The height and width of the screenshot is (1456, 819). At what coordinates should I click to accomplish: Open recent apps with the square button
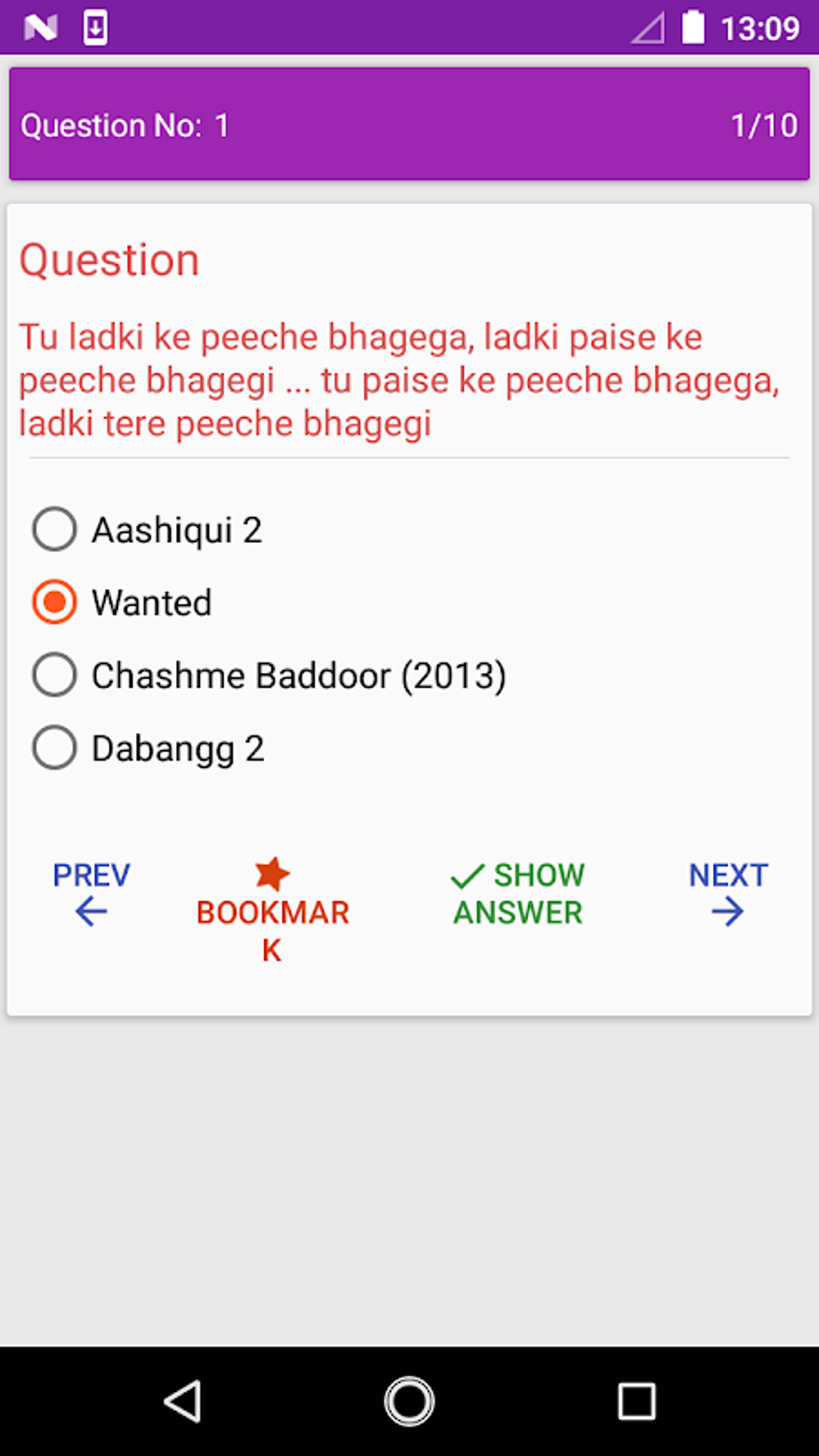pyautogui.click(x=636, y=1401)
